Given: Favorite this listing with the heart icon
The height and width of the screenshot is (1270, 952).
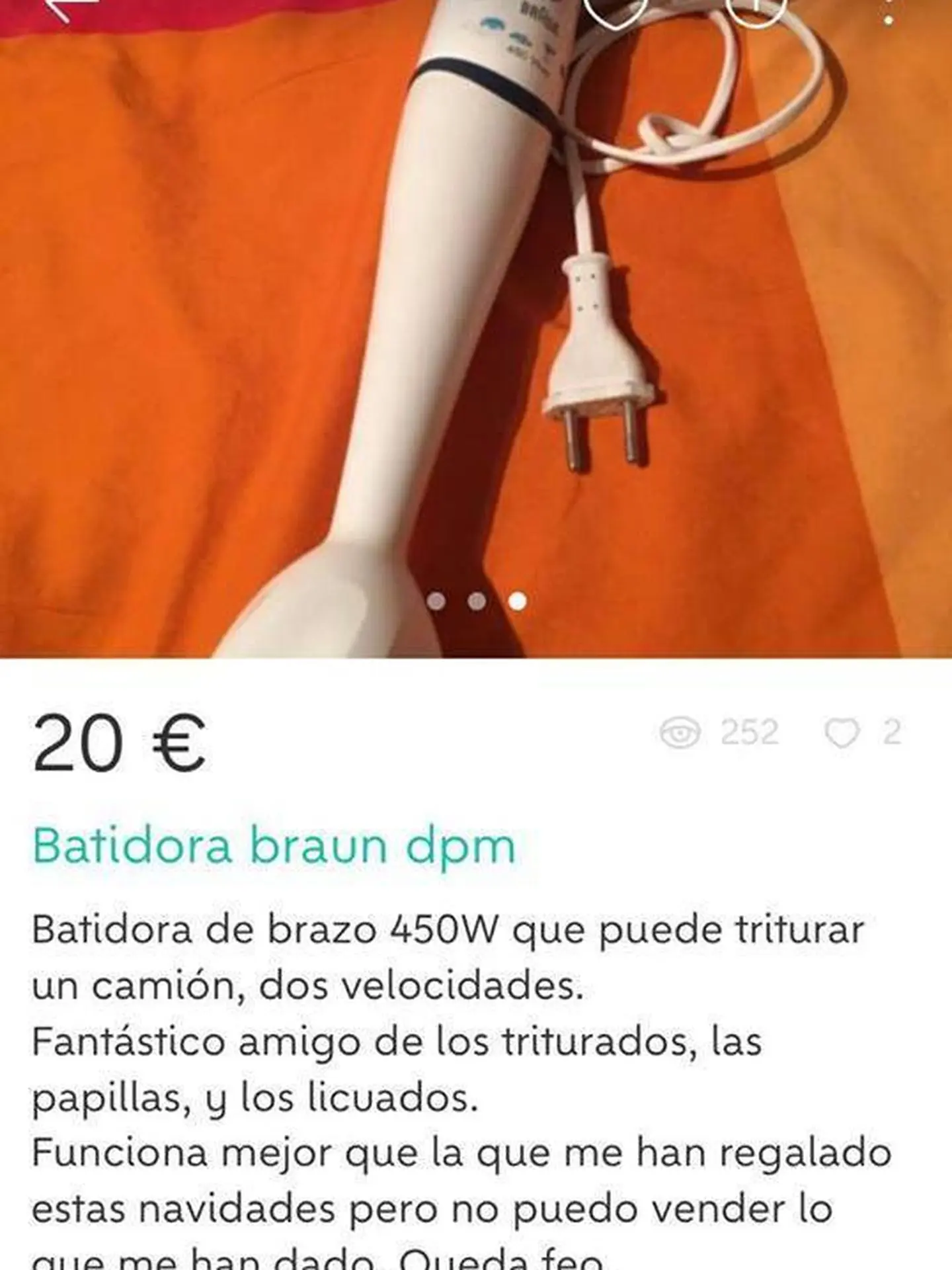Looking at the screenshot, I should 615,8.
